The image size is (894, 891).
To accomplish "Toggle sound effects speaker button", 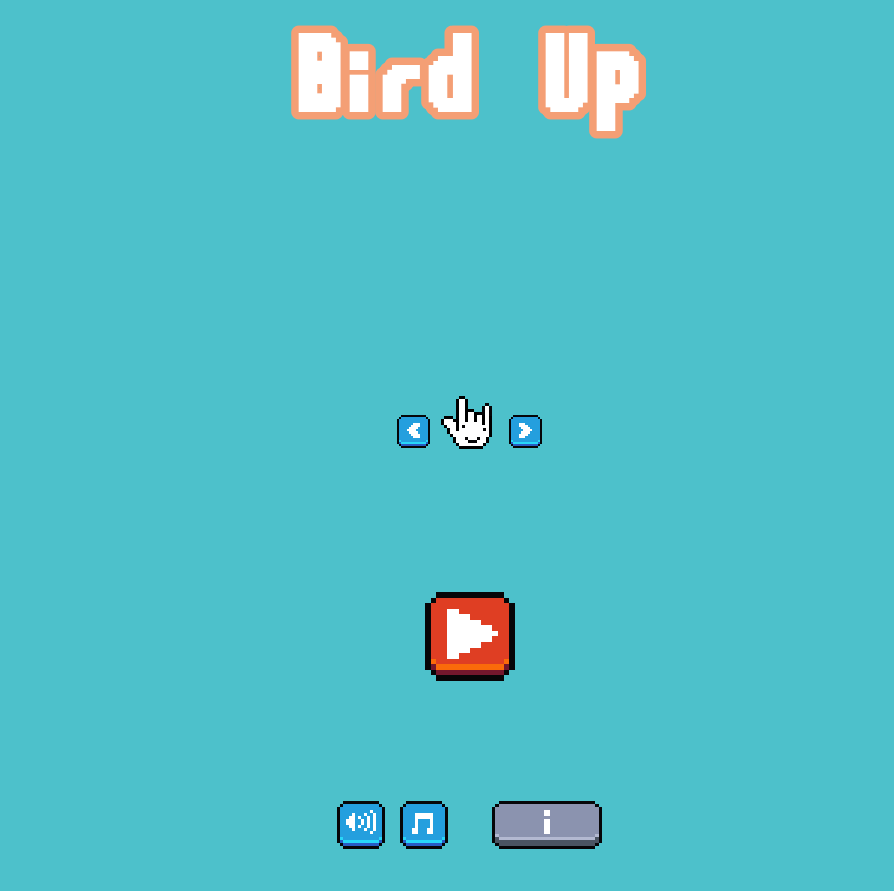I will [x=360, y=824].
